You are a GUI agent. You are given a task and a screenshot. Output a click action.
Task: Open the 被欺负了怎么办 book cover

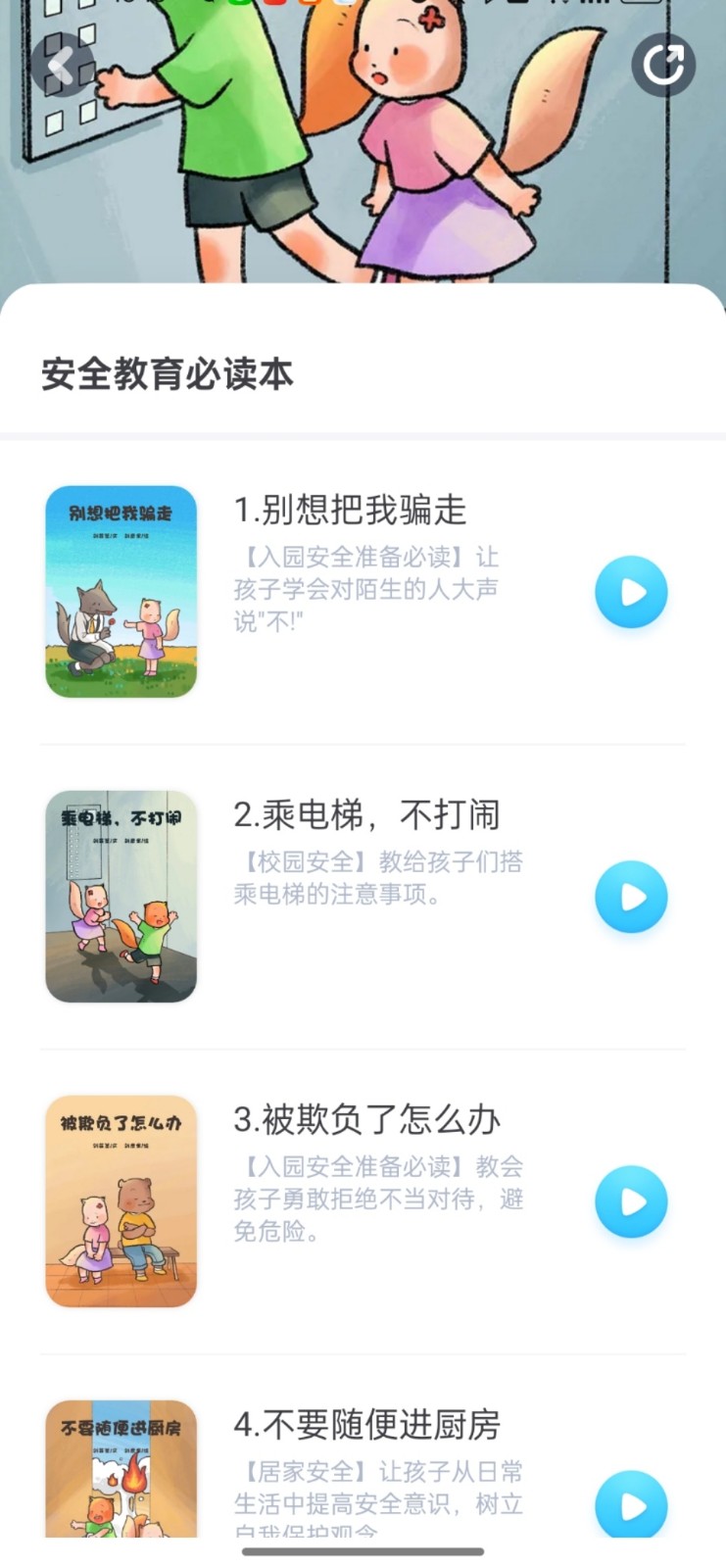pos(121,1201)
